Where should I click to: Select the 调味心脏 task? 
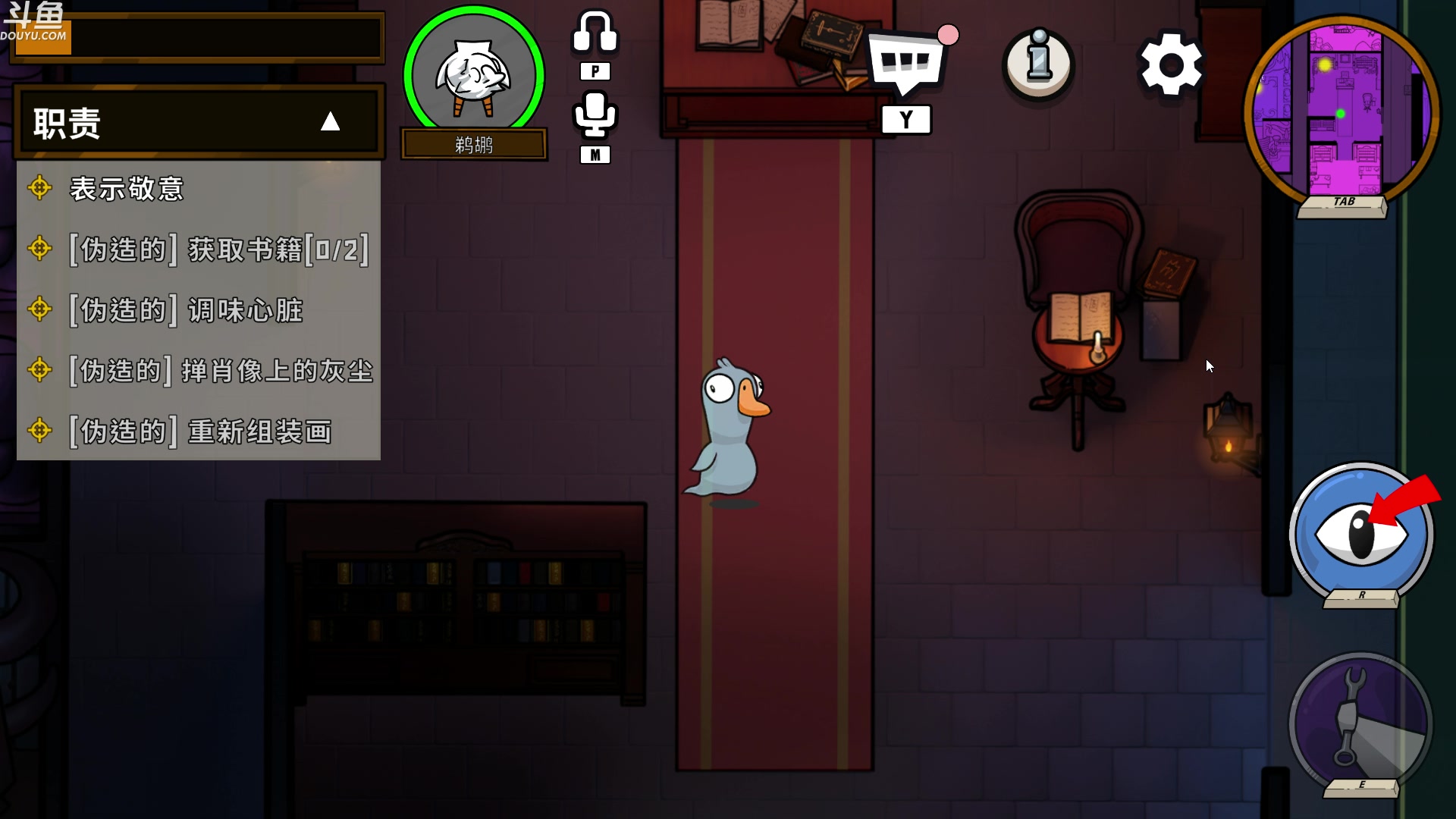tap(187, 309)
